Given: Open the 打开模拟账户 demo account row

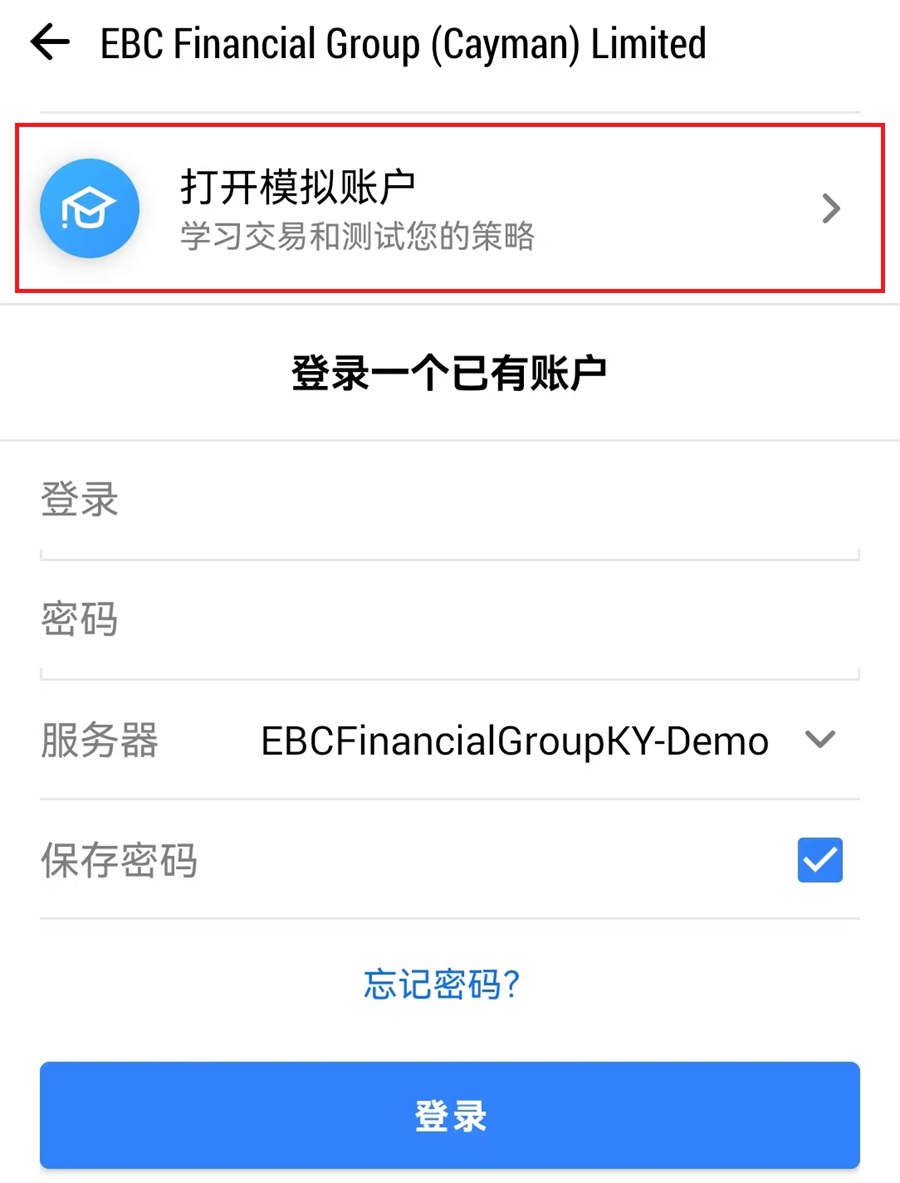Looking at the screenshot, I should [x=449, y=208].
